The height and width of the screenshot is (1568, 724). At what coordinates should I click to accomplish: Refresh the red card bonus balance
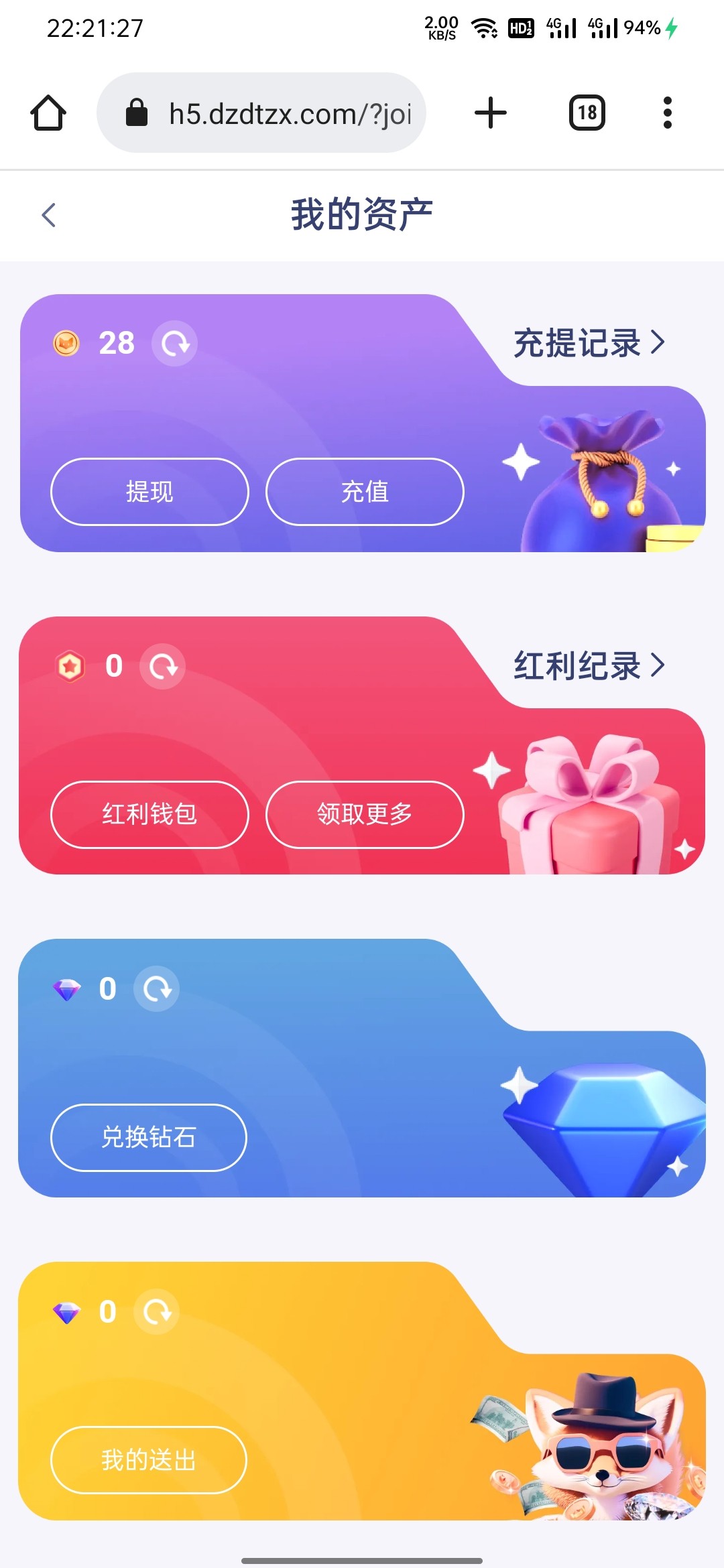[163, 667]
